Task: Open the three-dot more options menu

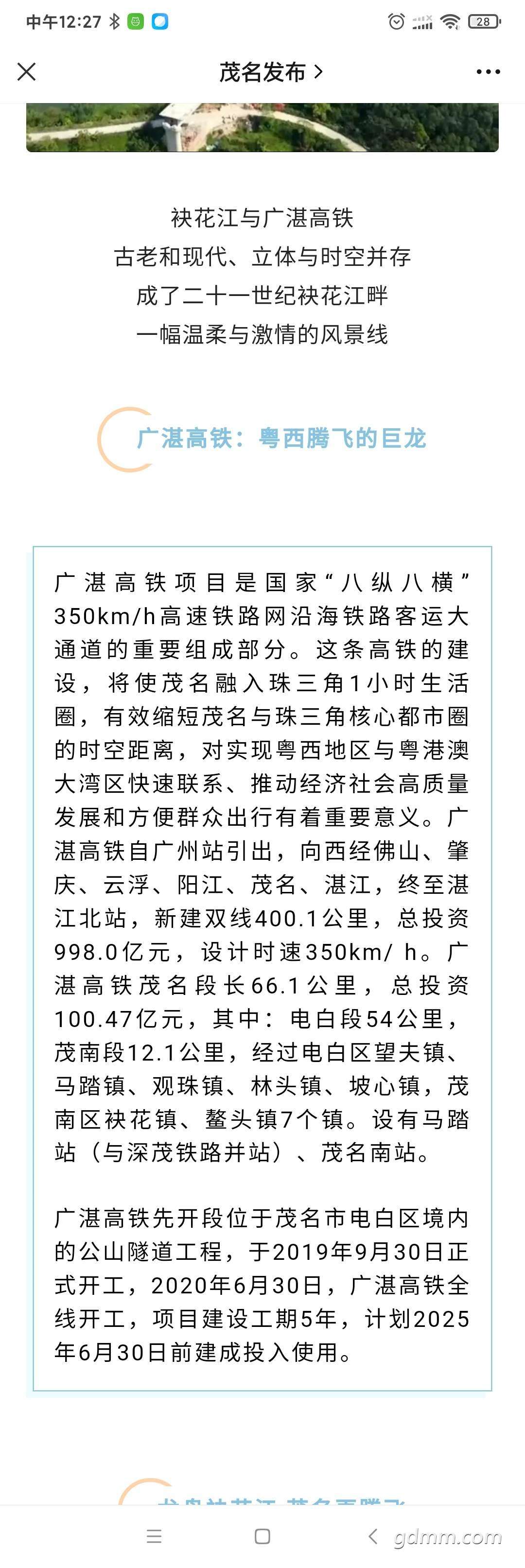Action: pyautogui.click(x=488, y=72)
